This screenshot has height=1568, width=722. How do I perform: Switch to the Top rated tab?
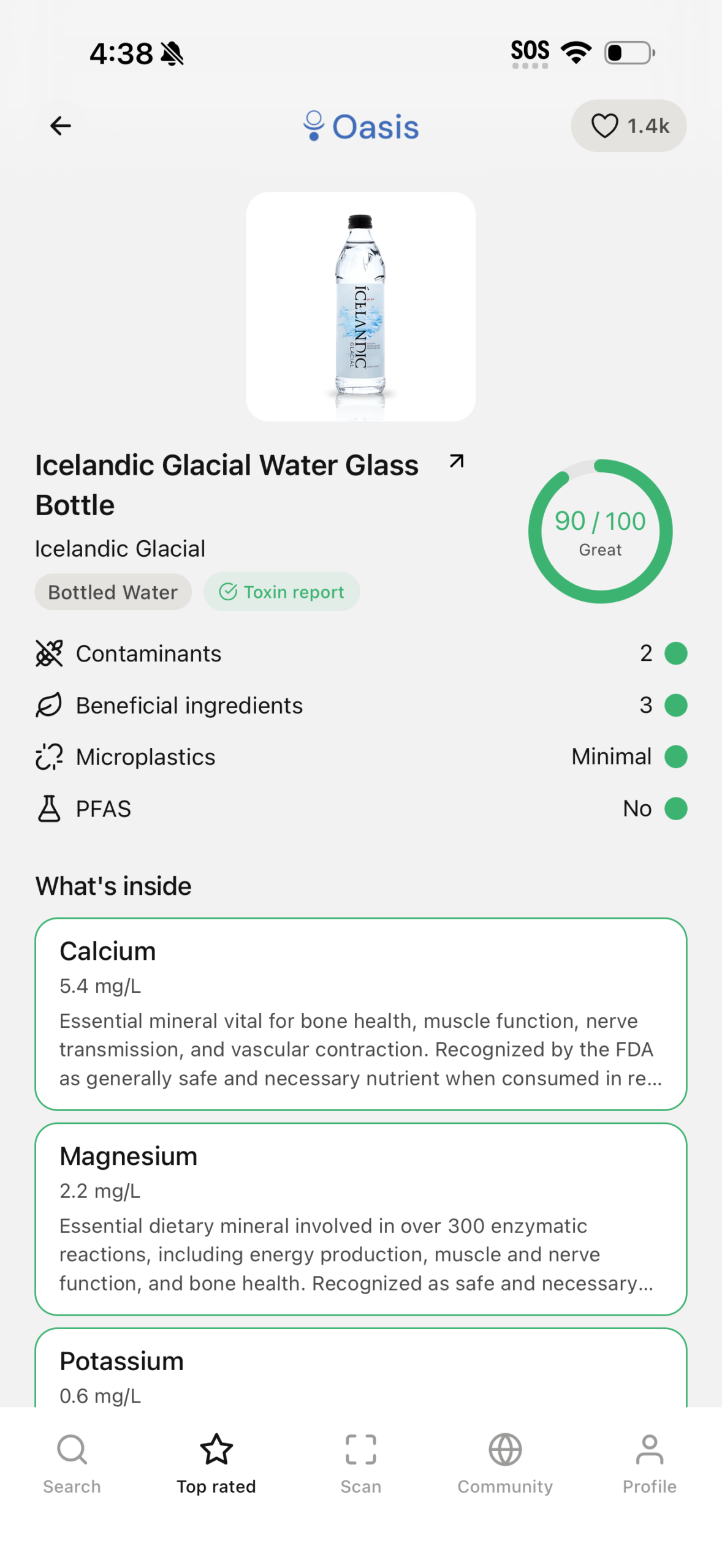[x=217, y=1463]
